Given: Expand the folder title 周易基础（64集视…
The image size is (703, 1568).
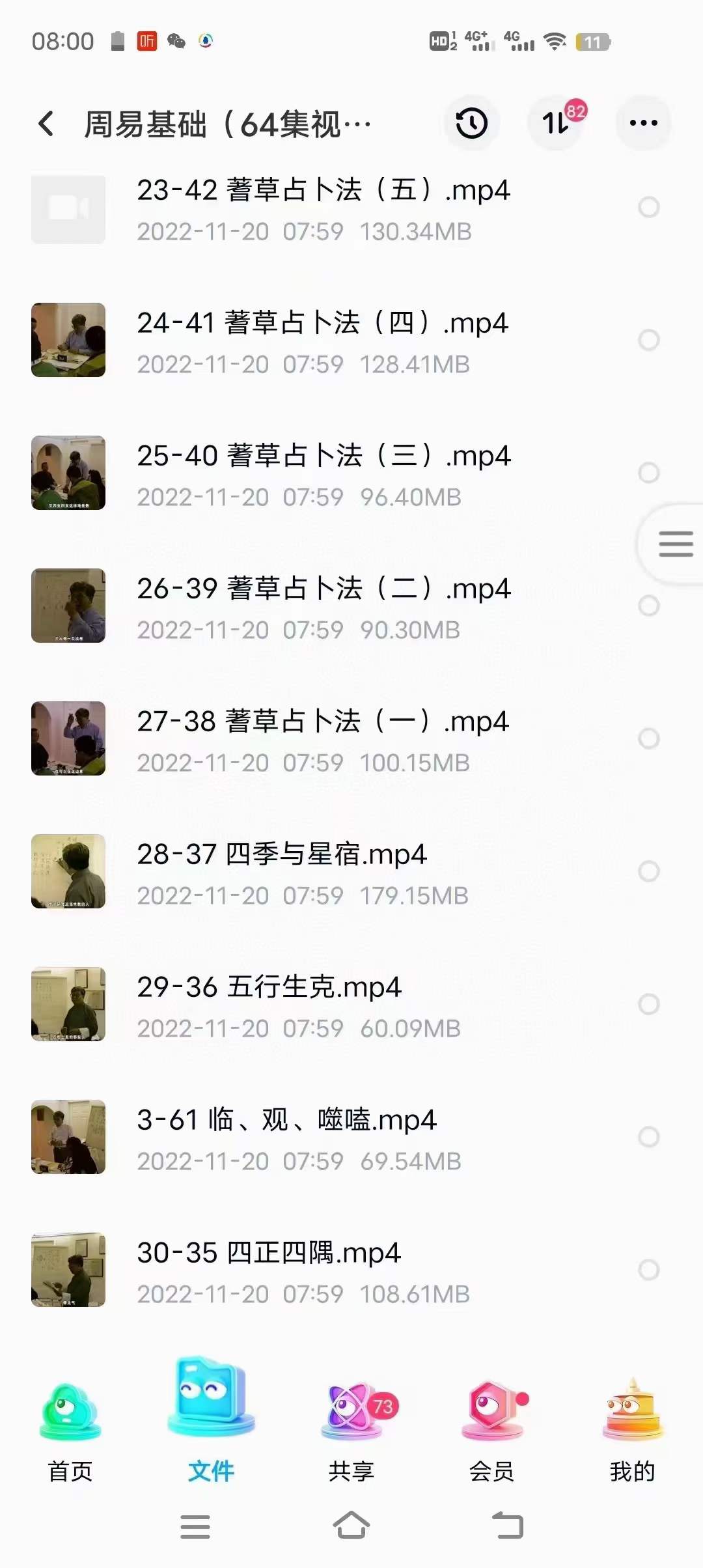Looking at the screenshot, I should pos(228,123).
